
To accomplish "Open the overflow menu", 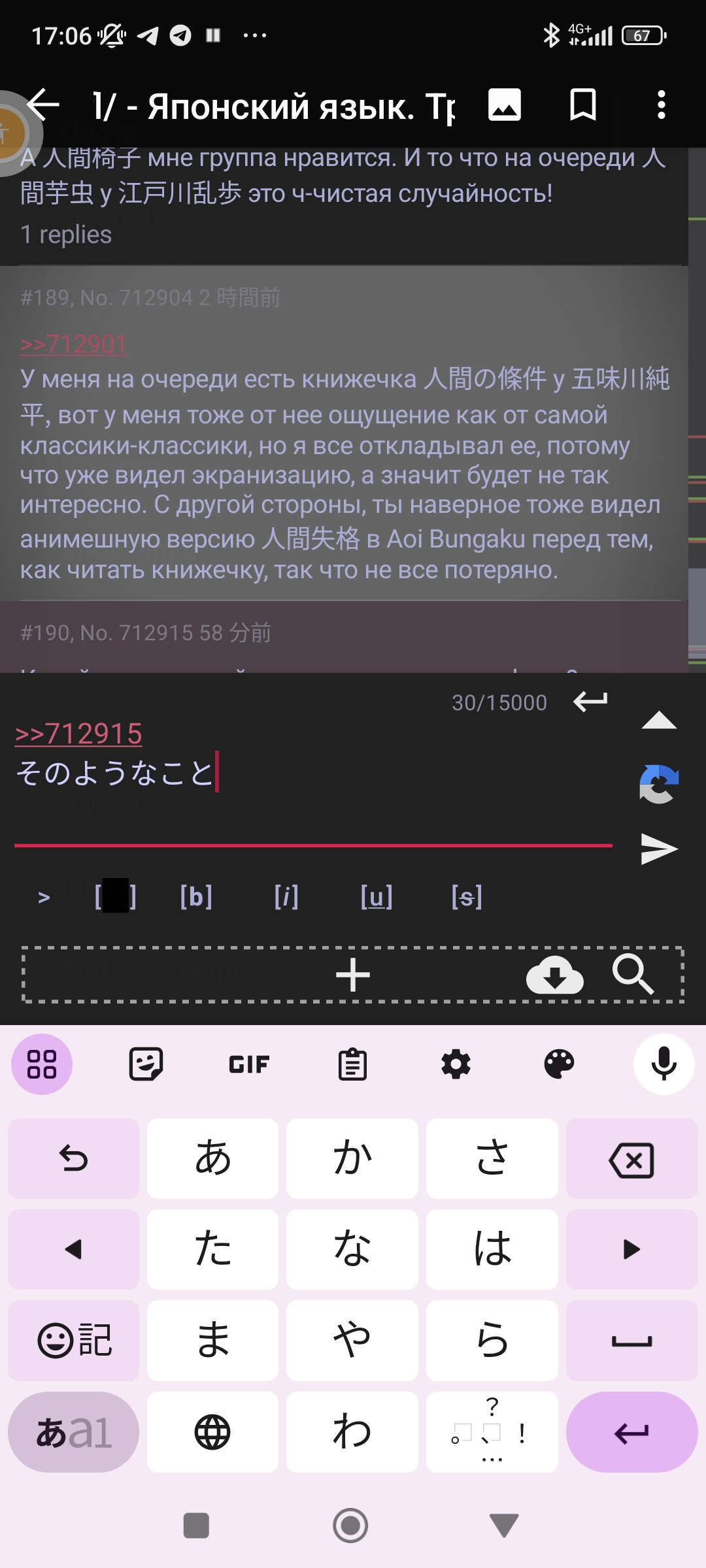I will coord(662,105).
